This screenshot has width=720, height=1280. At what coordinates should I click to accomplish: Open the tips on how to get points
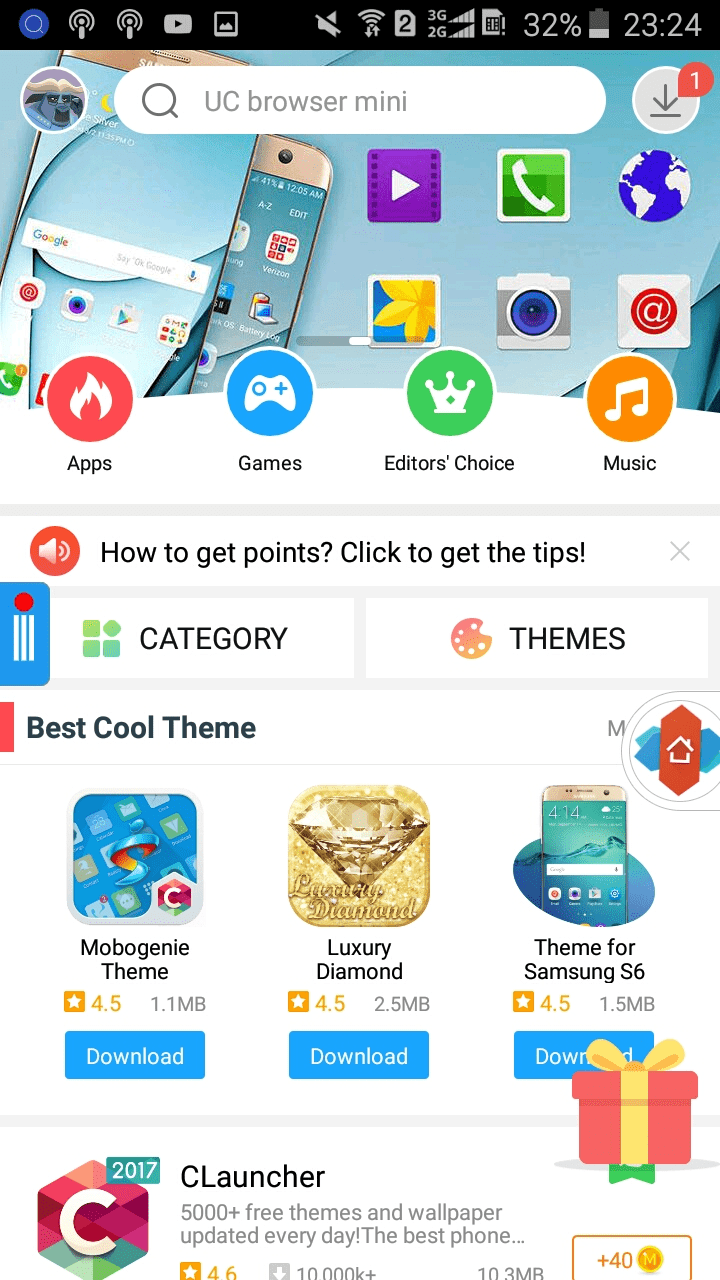coord(342,552)
